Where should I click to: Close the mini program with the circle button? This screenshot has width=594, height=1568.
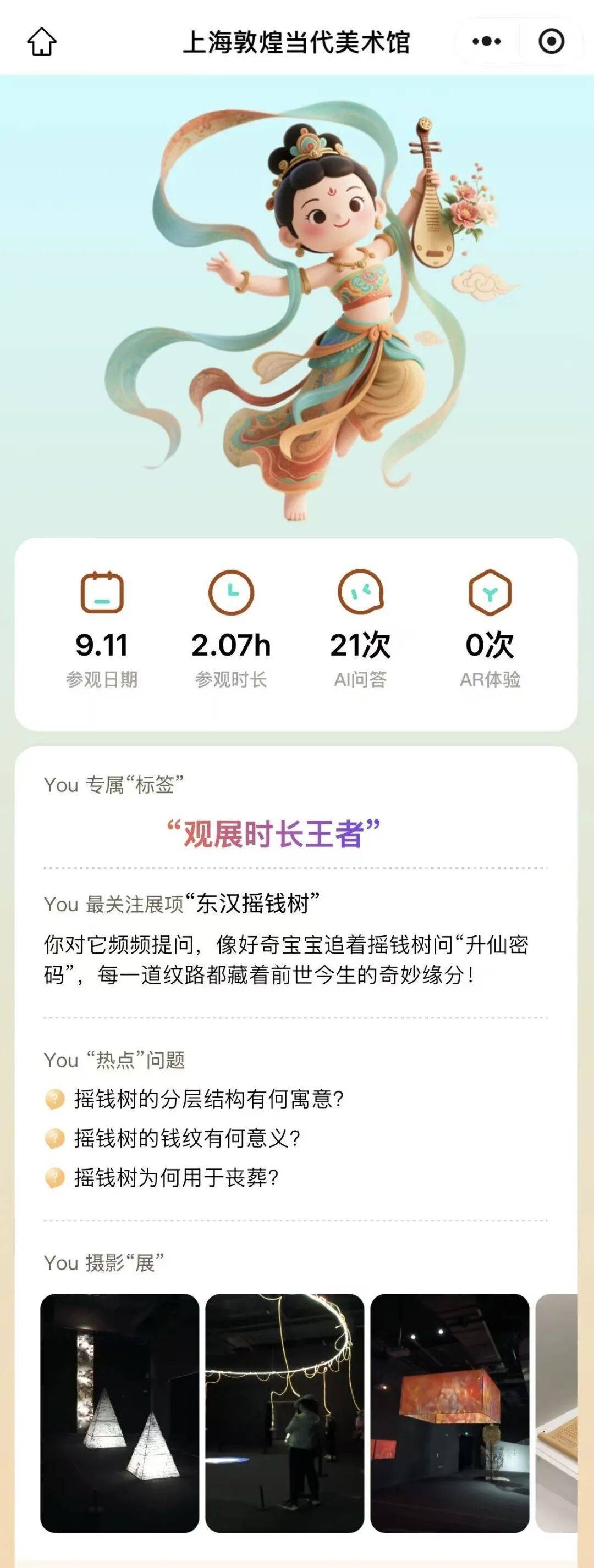[551, 41]
